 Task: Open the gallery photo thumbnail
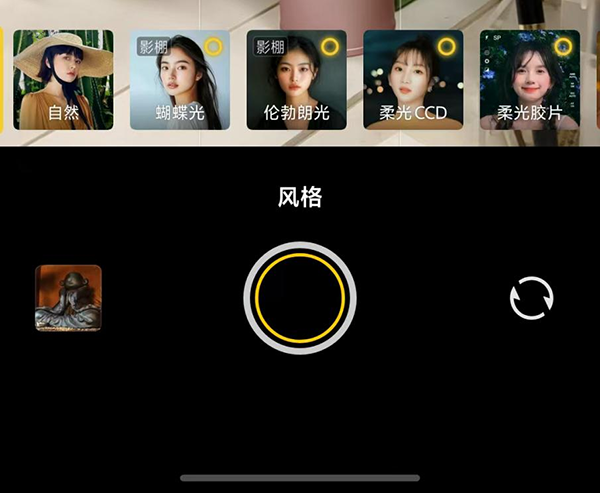(x=69, y=297)
